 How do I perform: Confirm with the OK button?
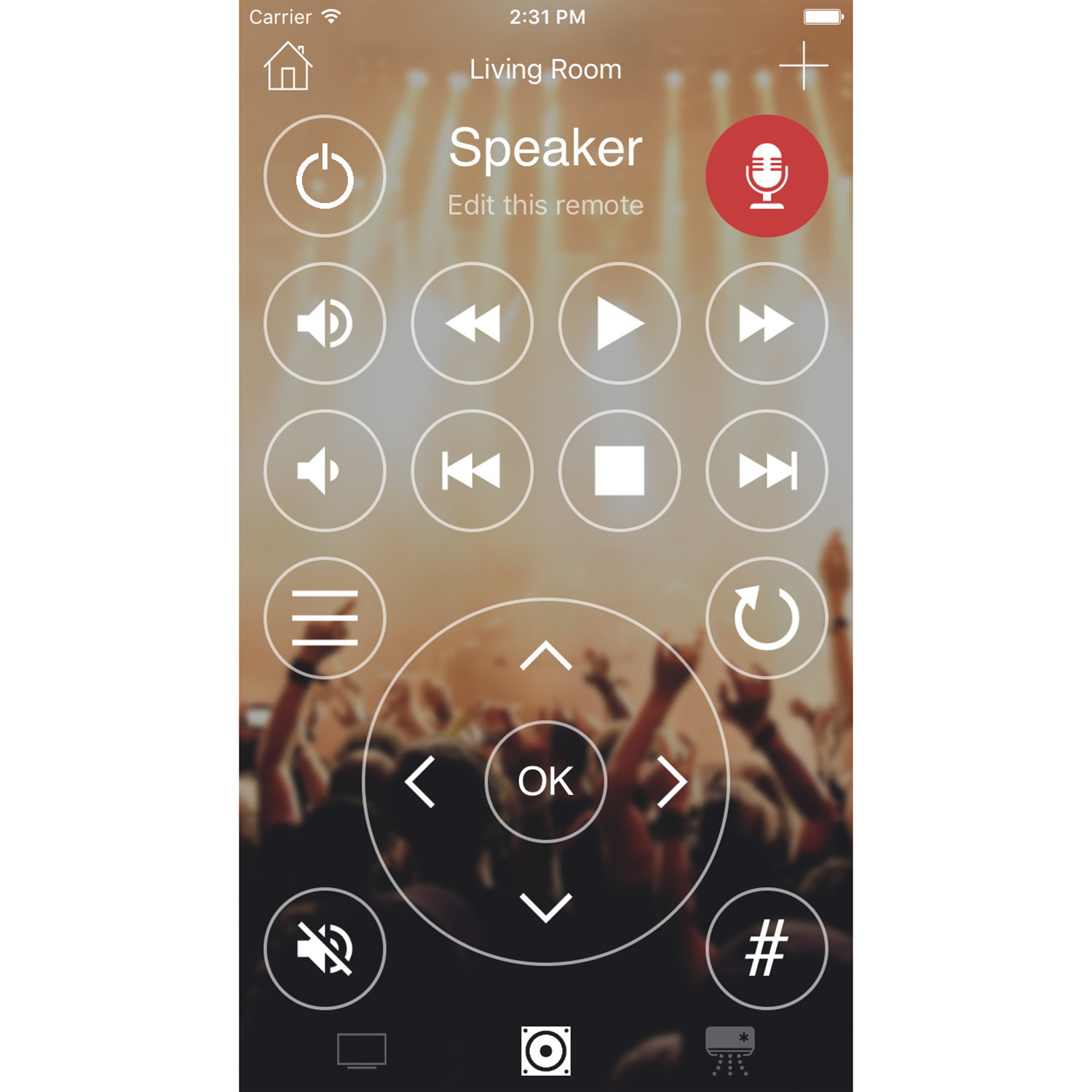tap(545, 781)
